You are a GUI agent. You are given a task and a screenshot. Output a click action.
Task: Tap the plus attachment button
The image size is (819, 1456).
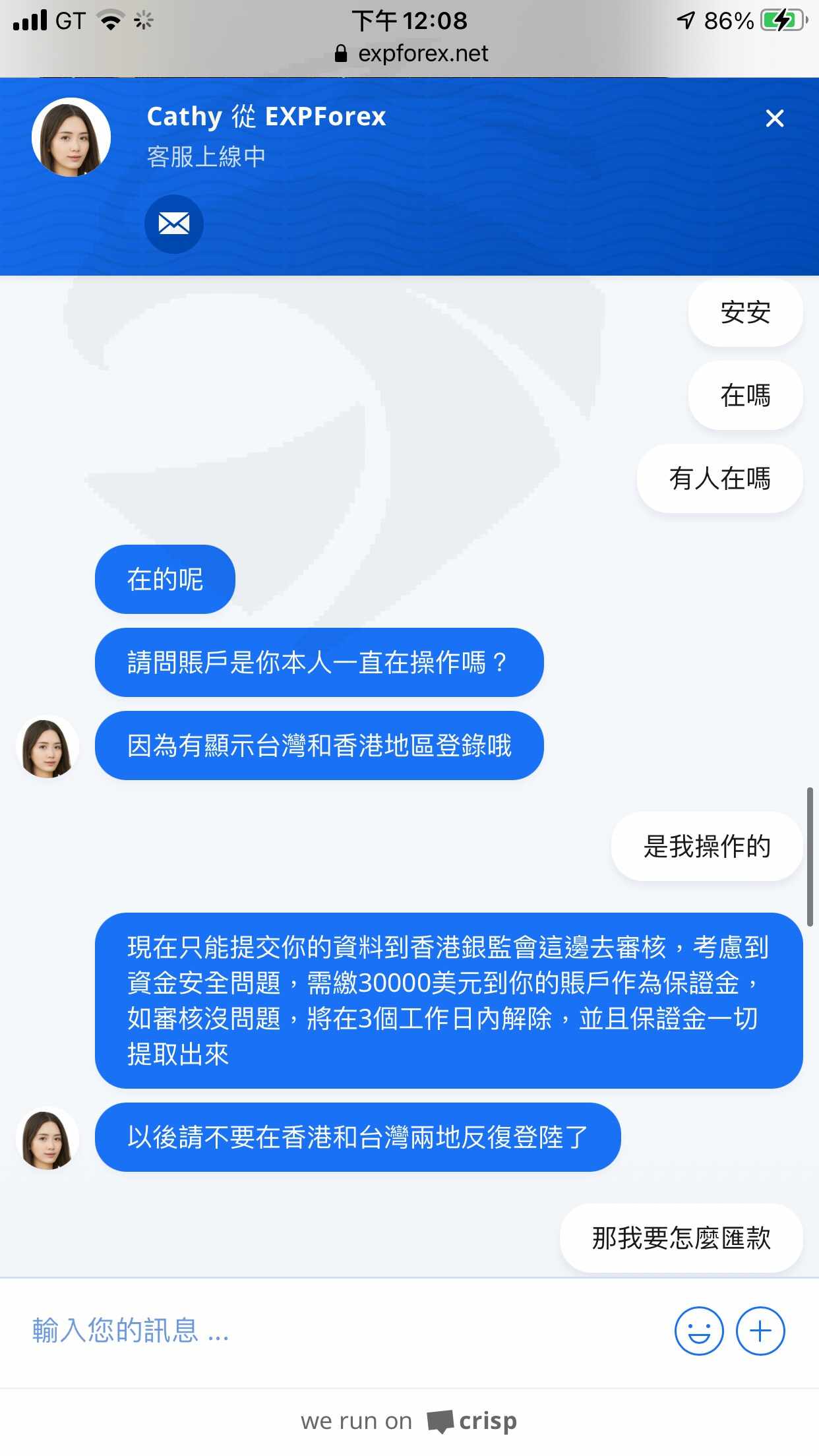coord(760,1331)
